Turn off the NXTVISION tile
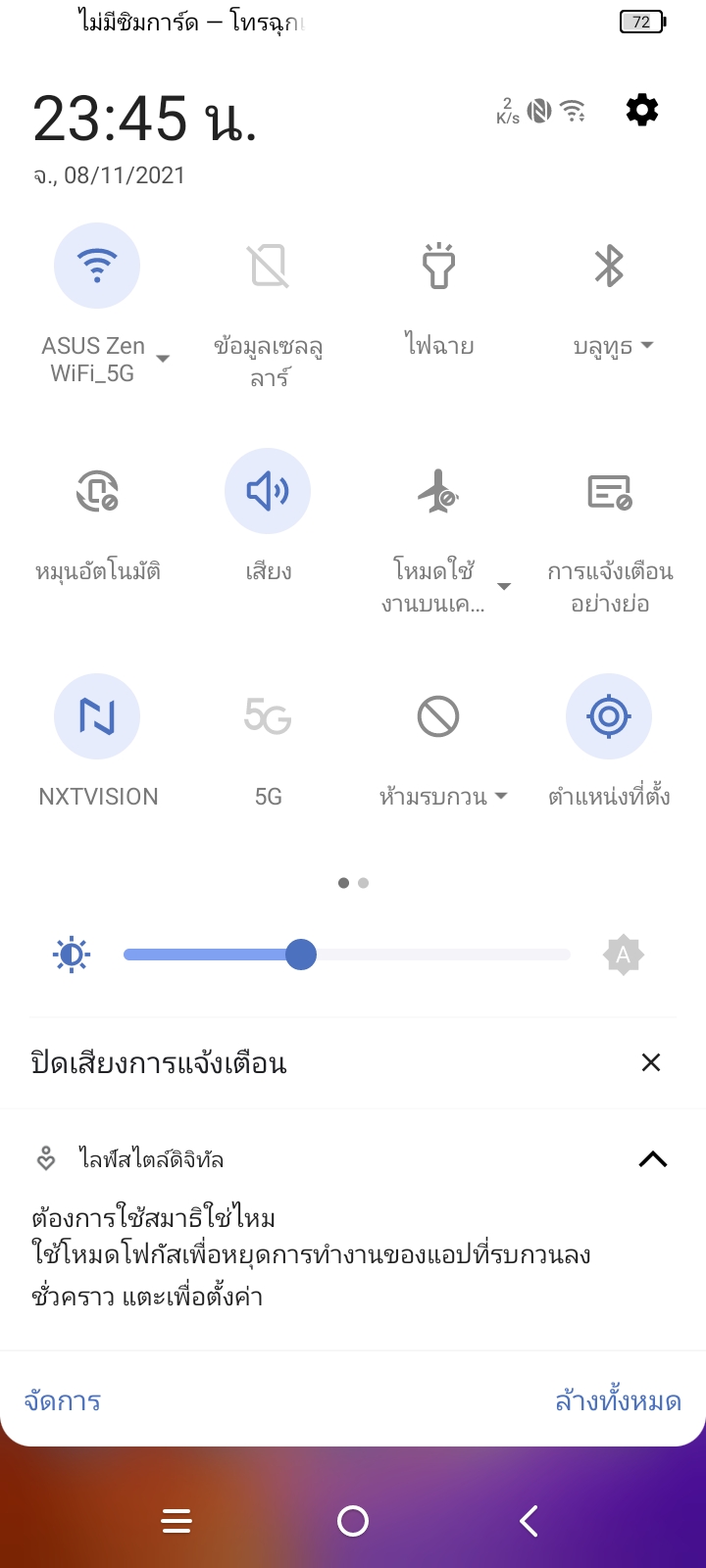Image resolution: width=706 pixels, height=1568 pixels. [97, 716]
